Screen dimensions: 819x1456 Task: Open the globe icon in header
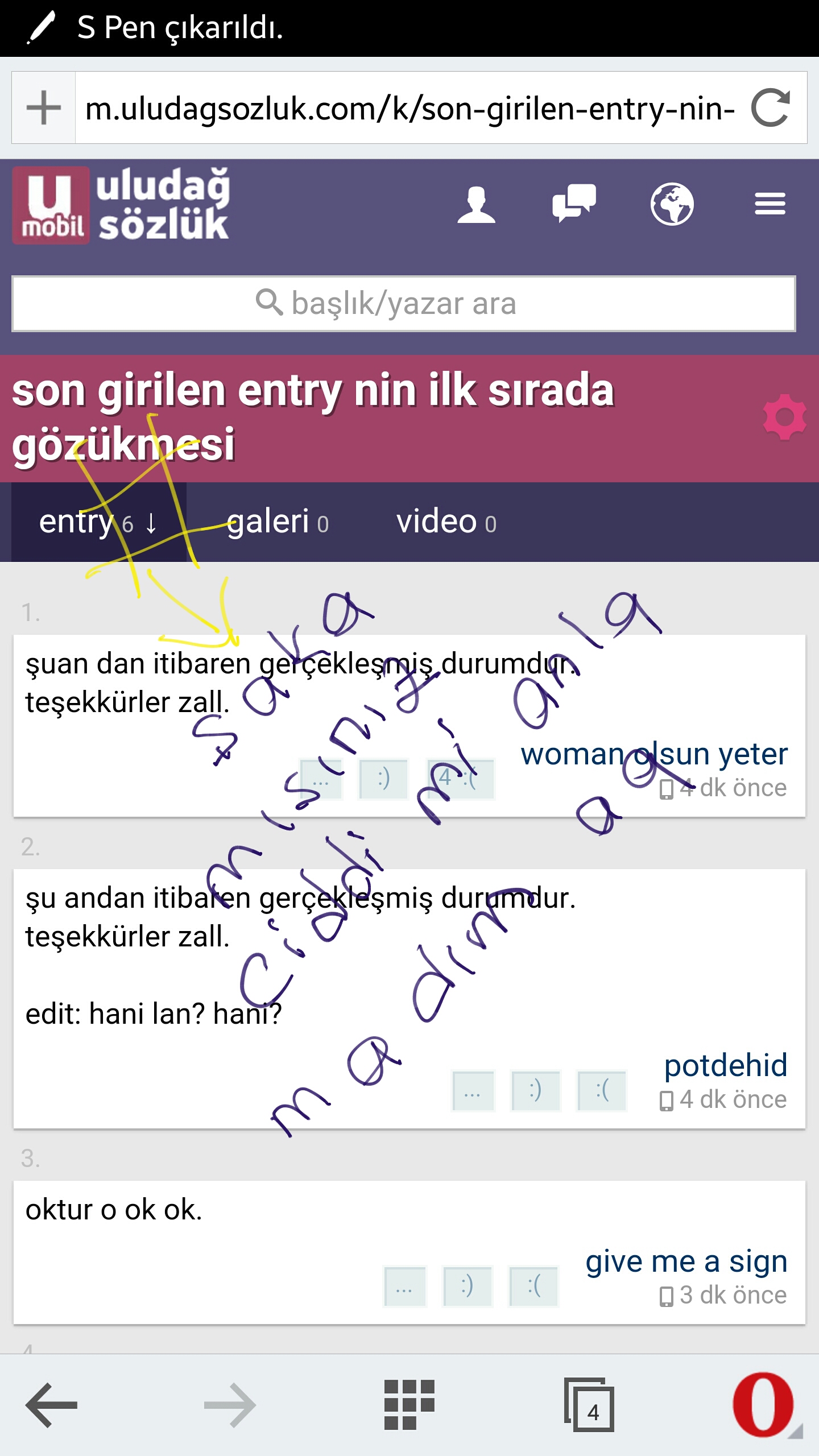[672, 204]
